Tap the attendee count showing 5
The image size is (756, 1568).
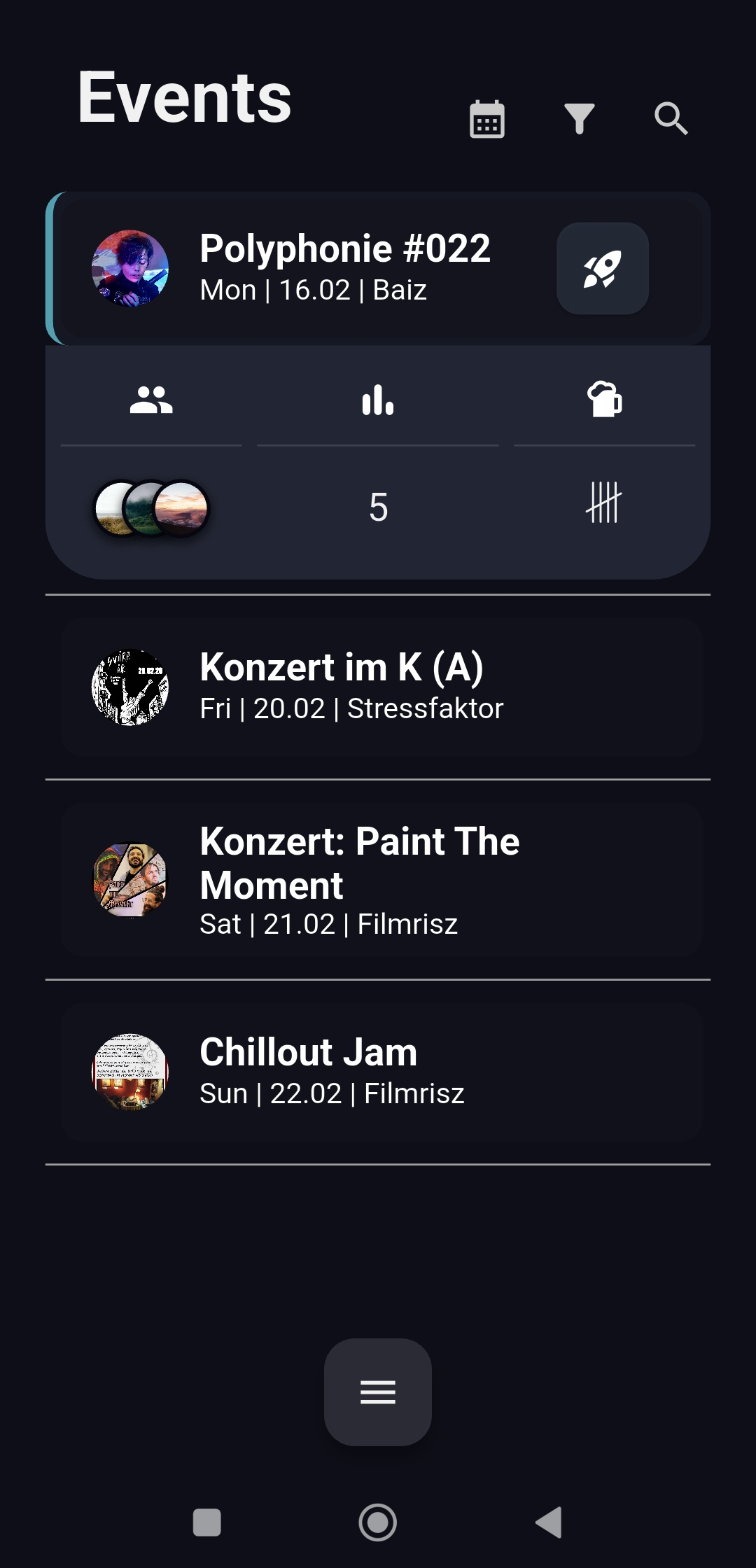377,507
